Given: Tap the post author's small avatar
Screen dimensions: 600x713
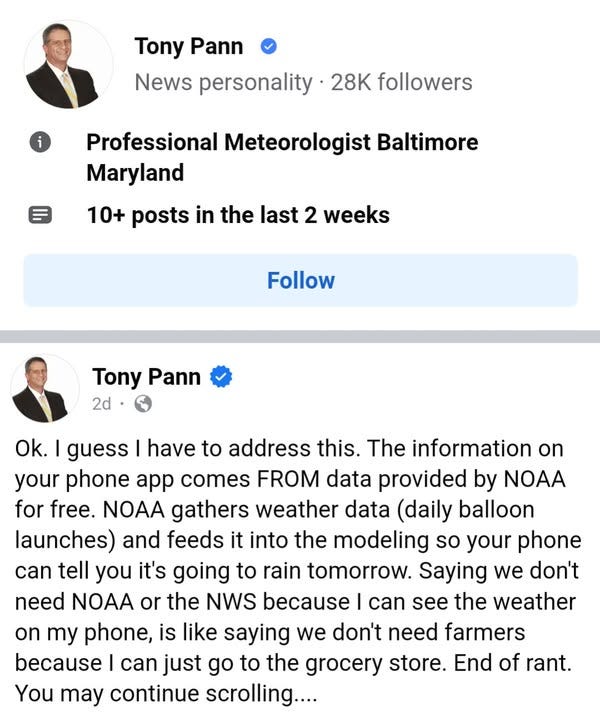Looking at the screenshot, I should point(44,388).
